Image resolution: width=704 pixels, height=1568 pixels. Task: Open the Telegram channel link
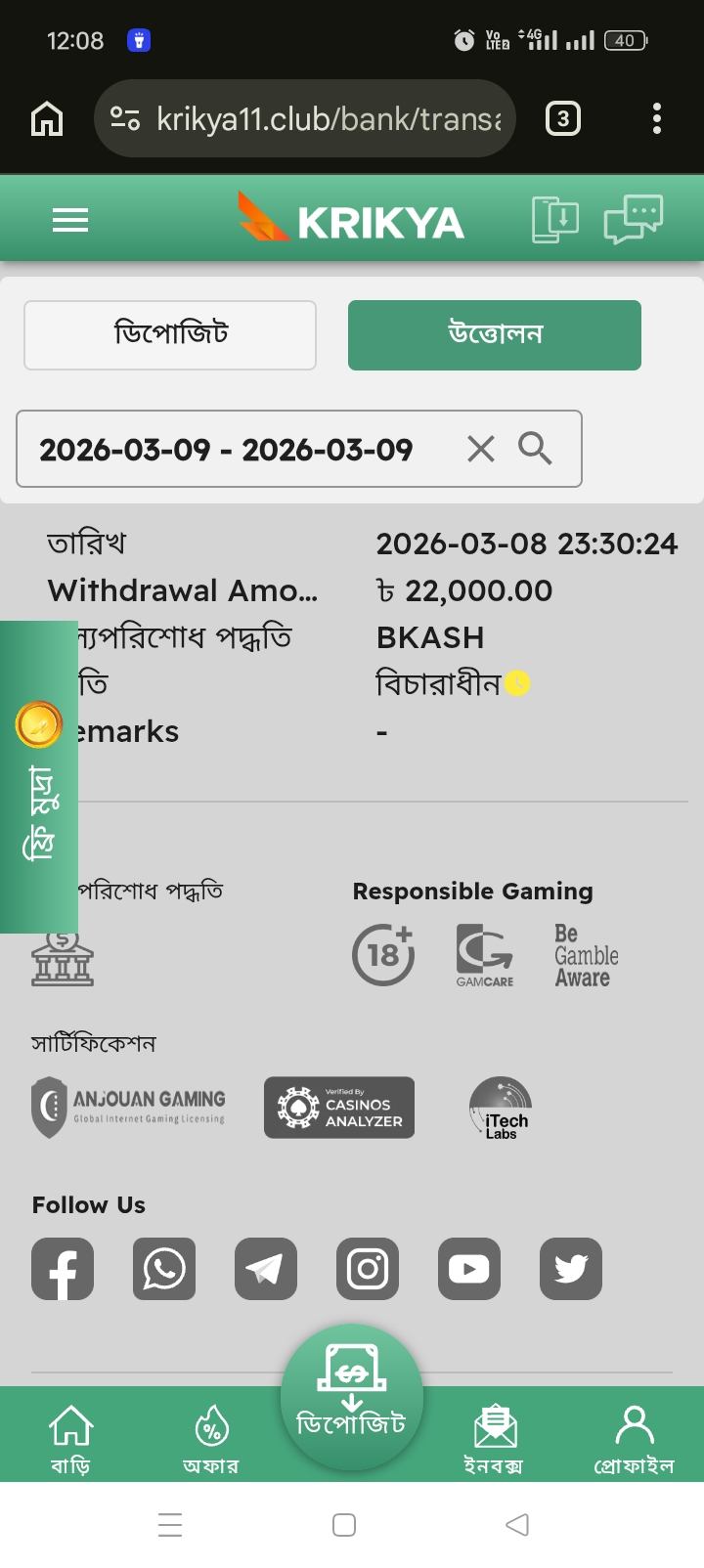pyautogui.click(x=266, y=1269)
